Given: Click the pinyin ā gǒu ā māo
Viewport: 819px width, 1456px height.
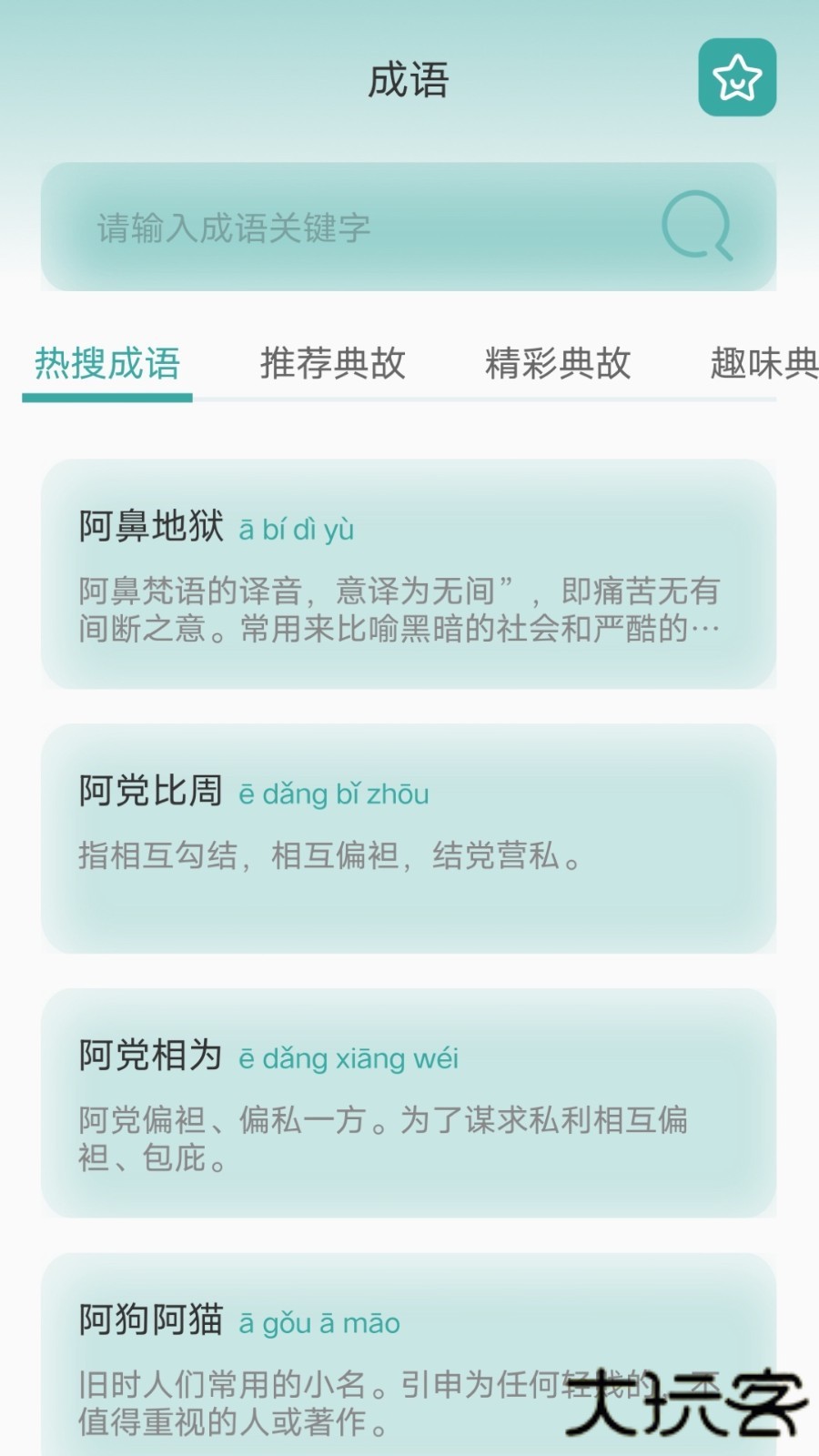Looking at the screenshot, I should click(318, 1323).
